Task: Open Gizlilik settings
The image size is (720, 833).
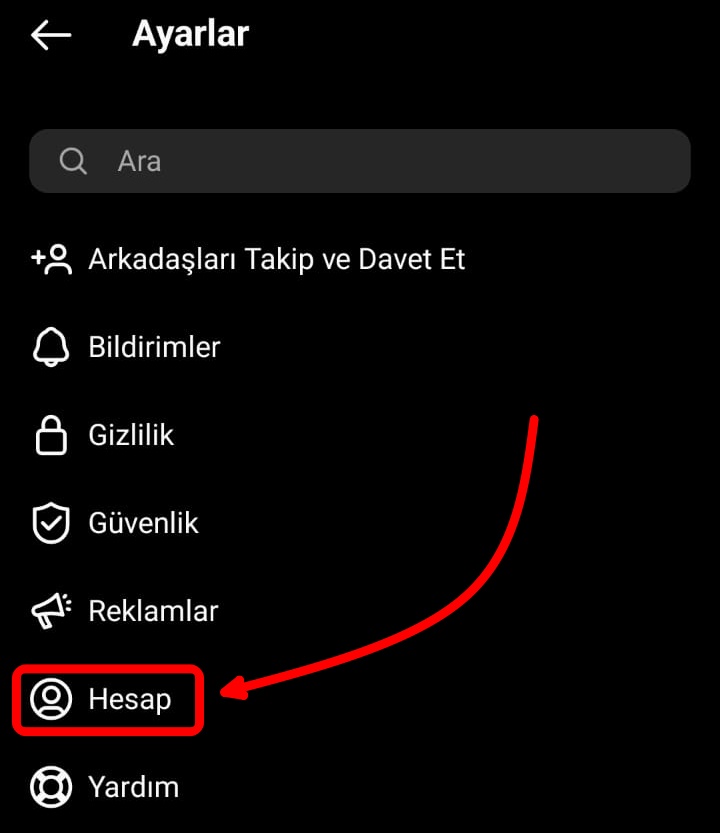Action: point(130,435)
